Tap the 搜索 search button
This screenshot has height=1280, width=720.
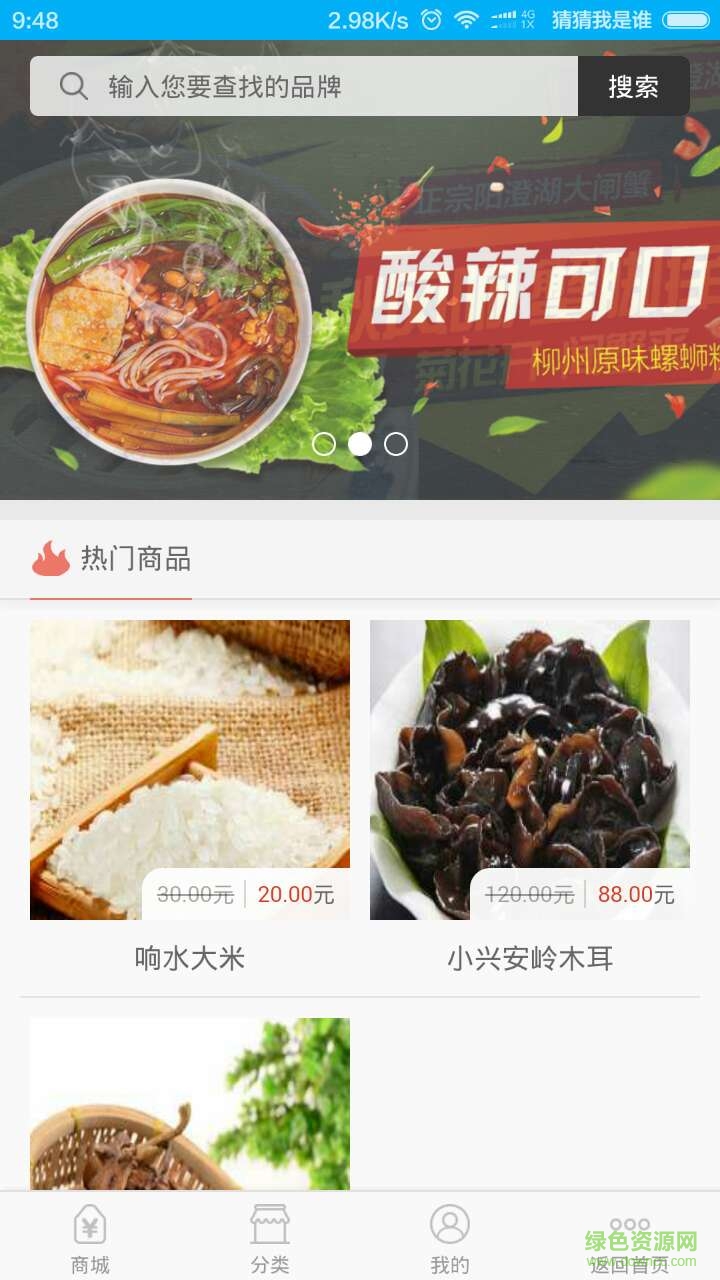click(633, 87)
